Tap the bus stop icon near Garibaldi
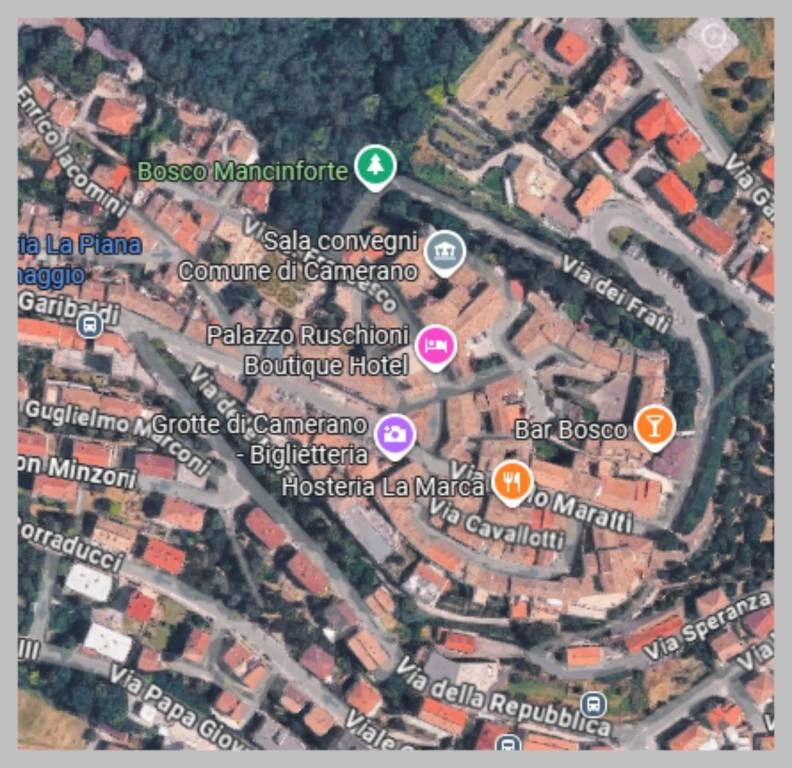This screenshot has width=792, height=768. (x=90, y=324)
